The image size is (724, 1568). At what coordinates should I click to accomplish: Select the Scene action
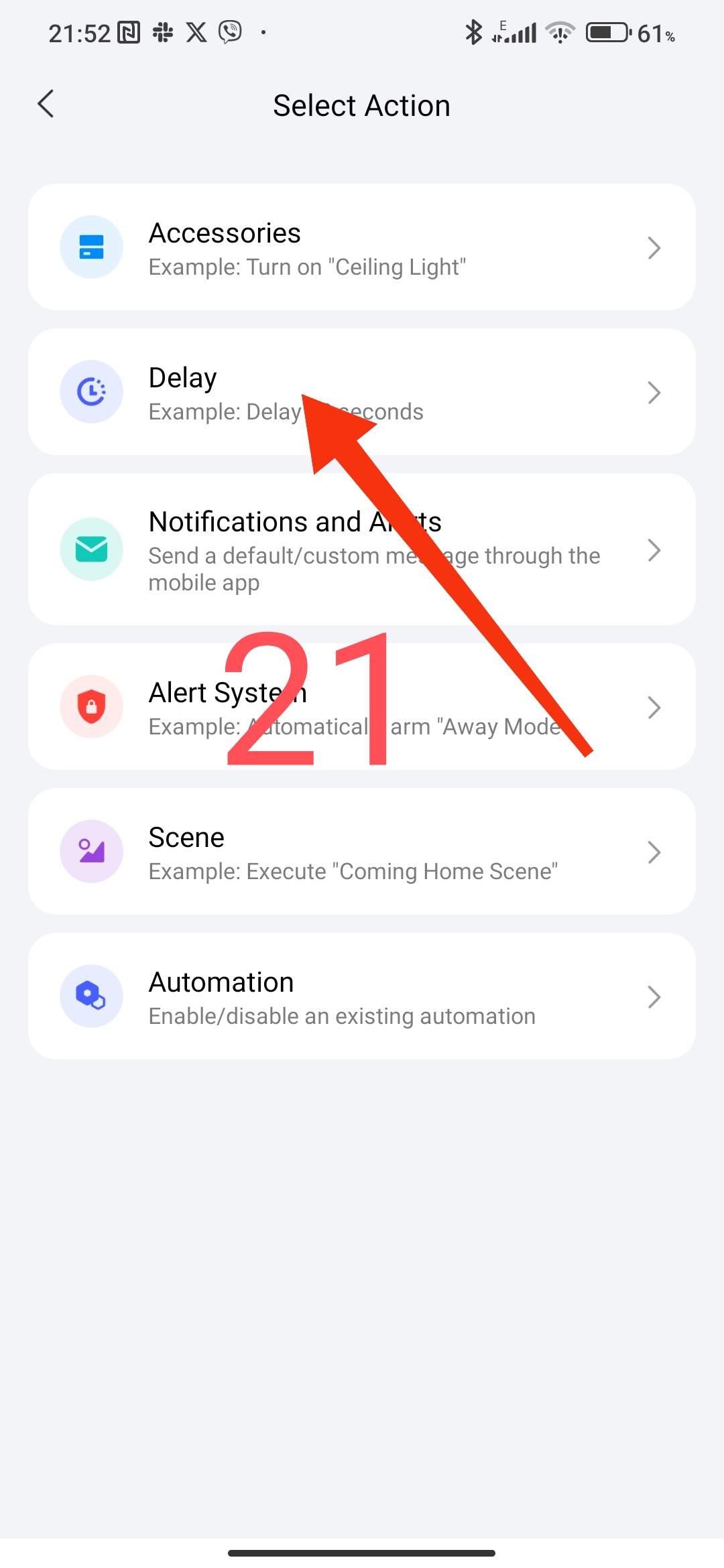click(x=362, y=852)
